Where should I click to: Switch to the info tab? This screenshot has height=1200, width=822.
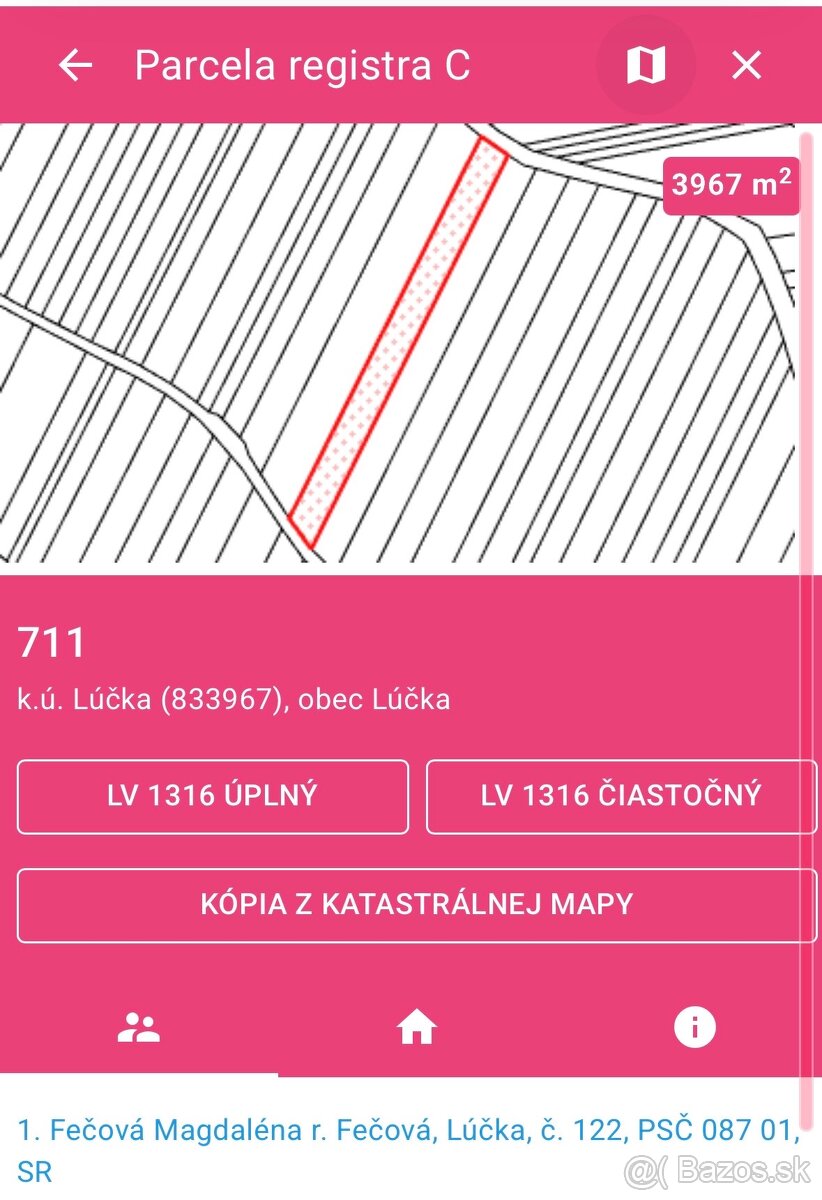(695, 1027)
